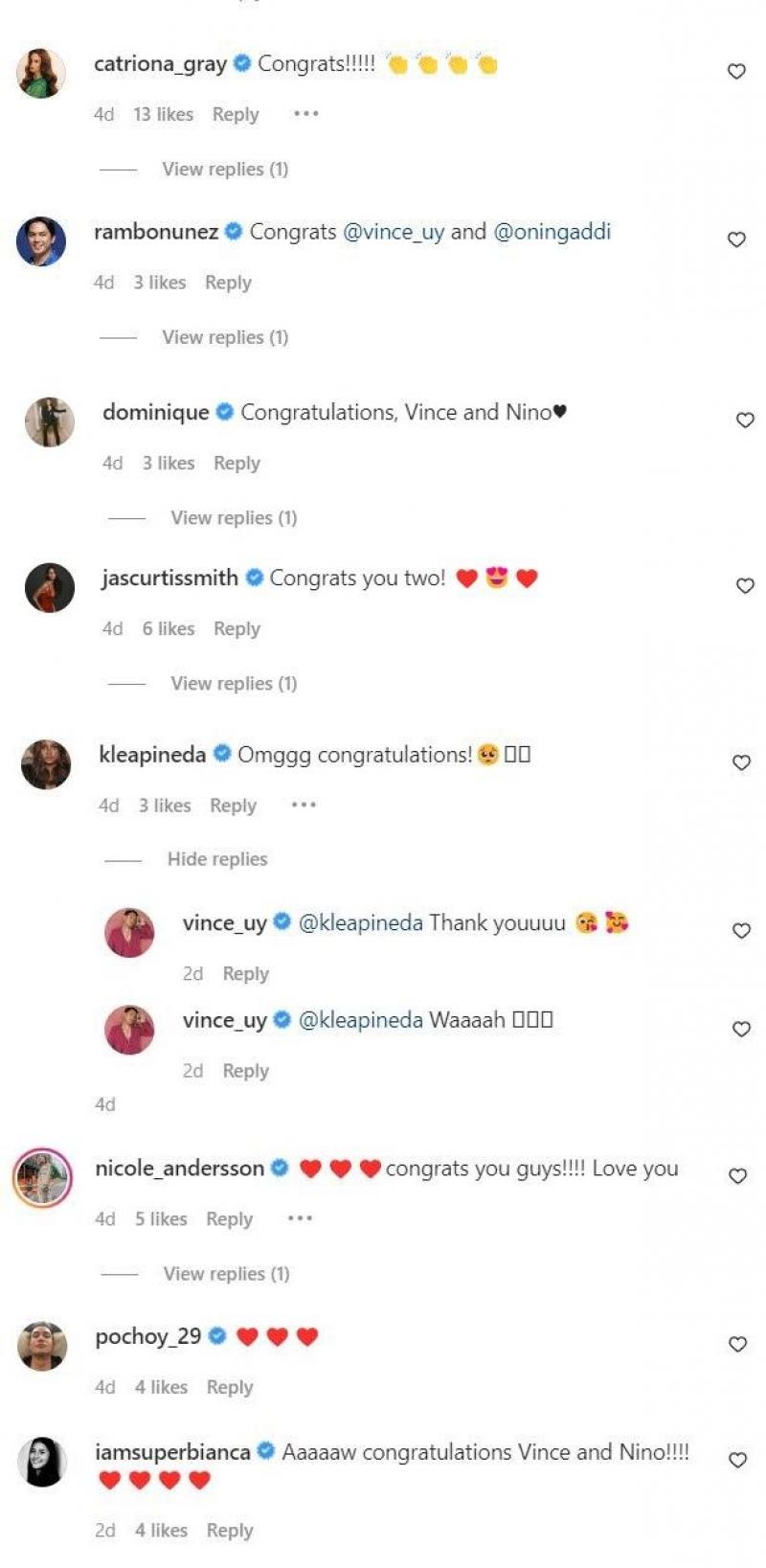Like jascurtissmith's comment
Viewport: 766px width, 1568px height.
pos(745,585)
